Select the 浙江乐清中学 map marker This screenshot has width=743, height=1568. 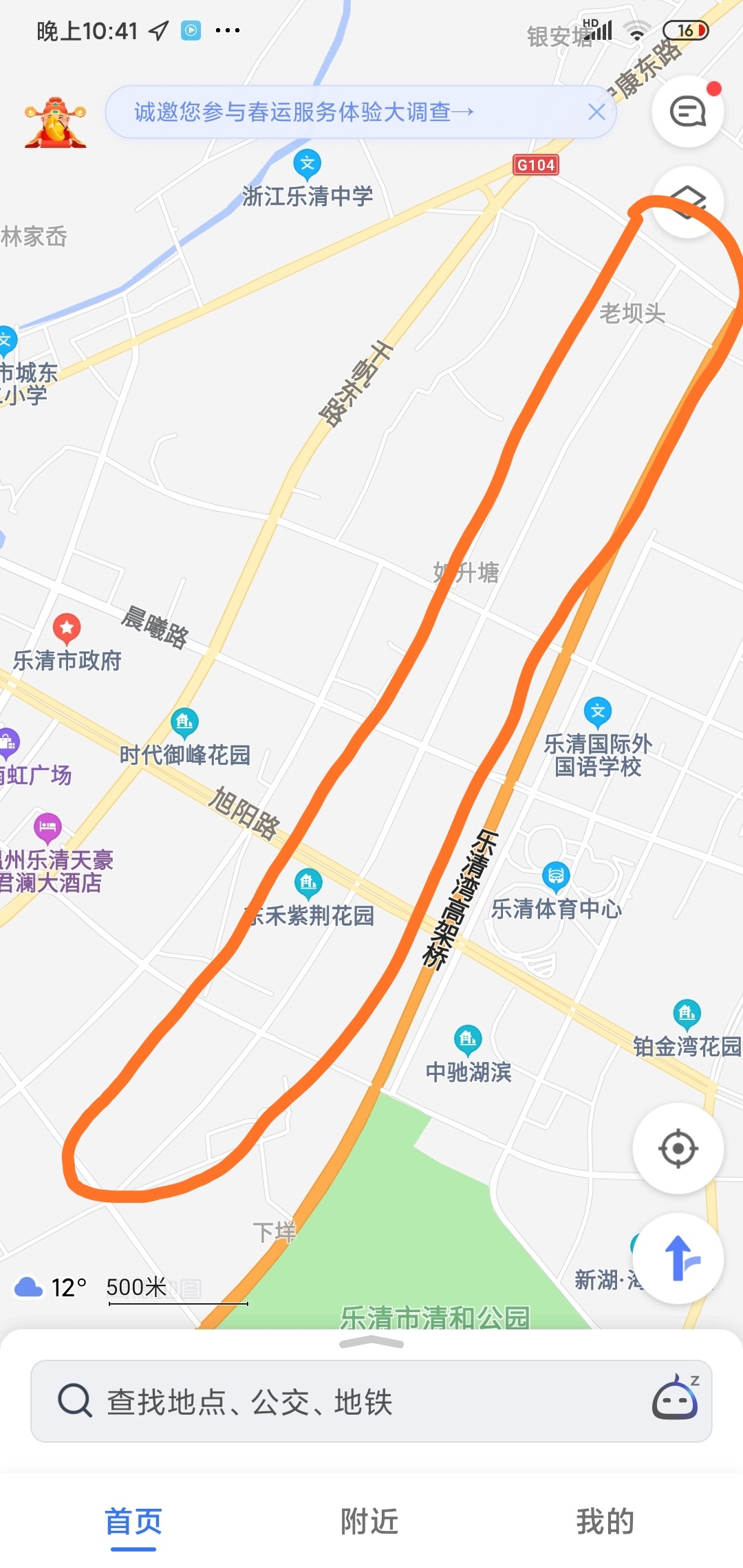tap(308, 164)
